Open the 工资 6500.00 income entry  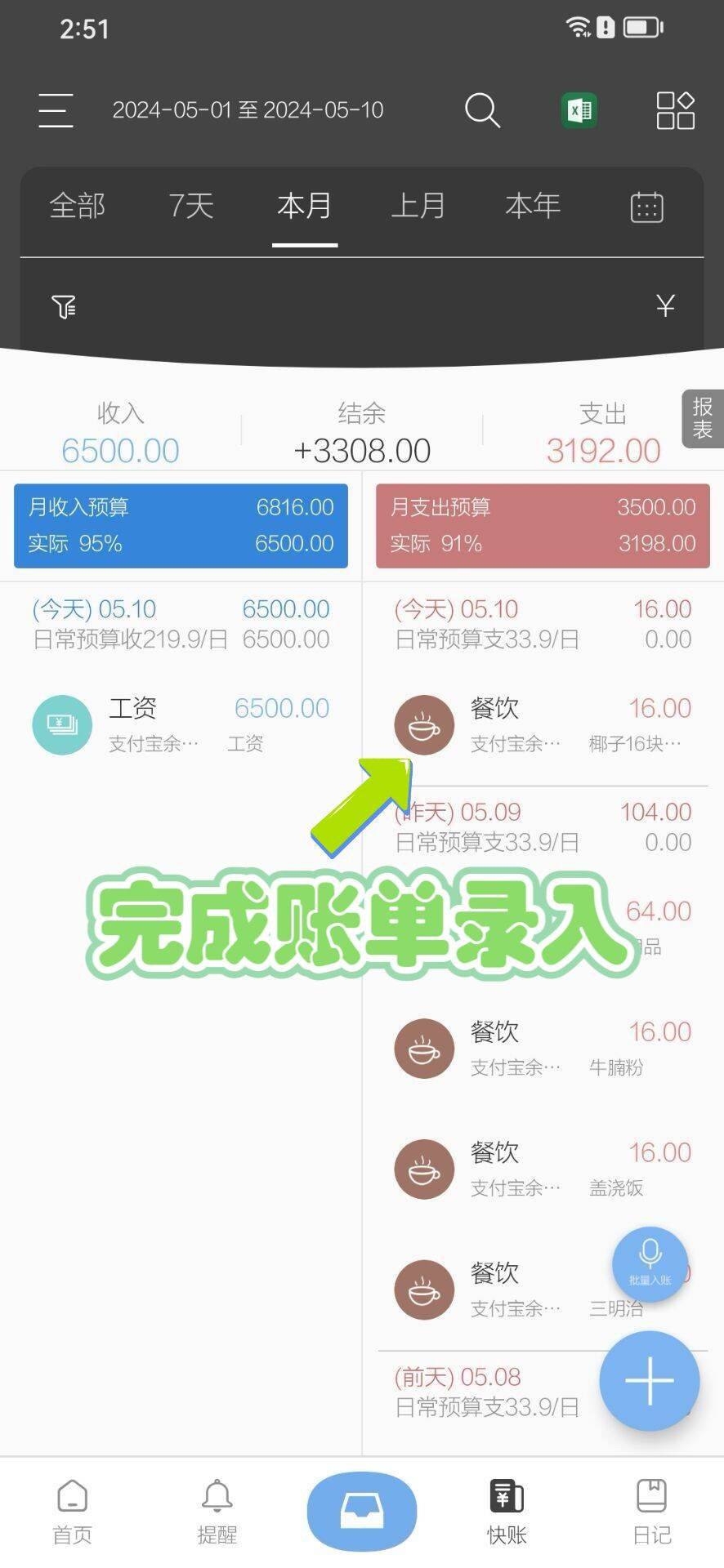click(x=181, y=724)
